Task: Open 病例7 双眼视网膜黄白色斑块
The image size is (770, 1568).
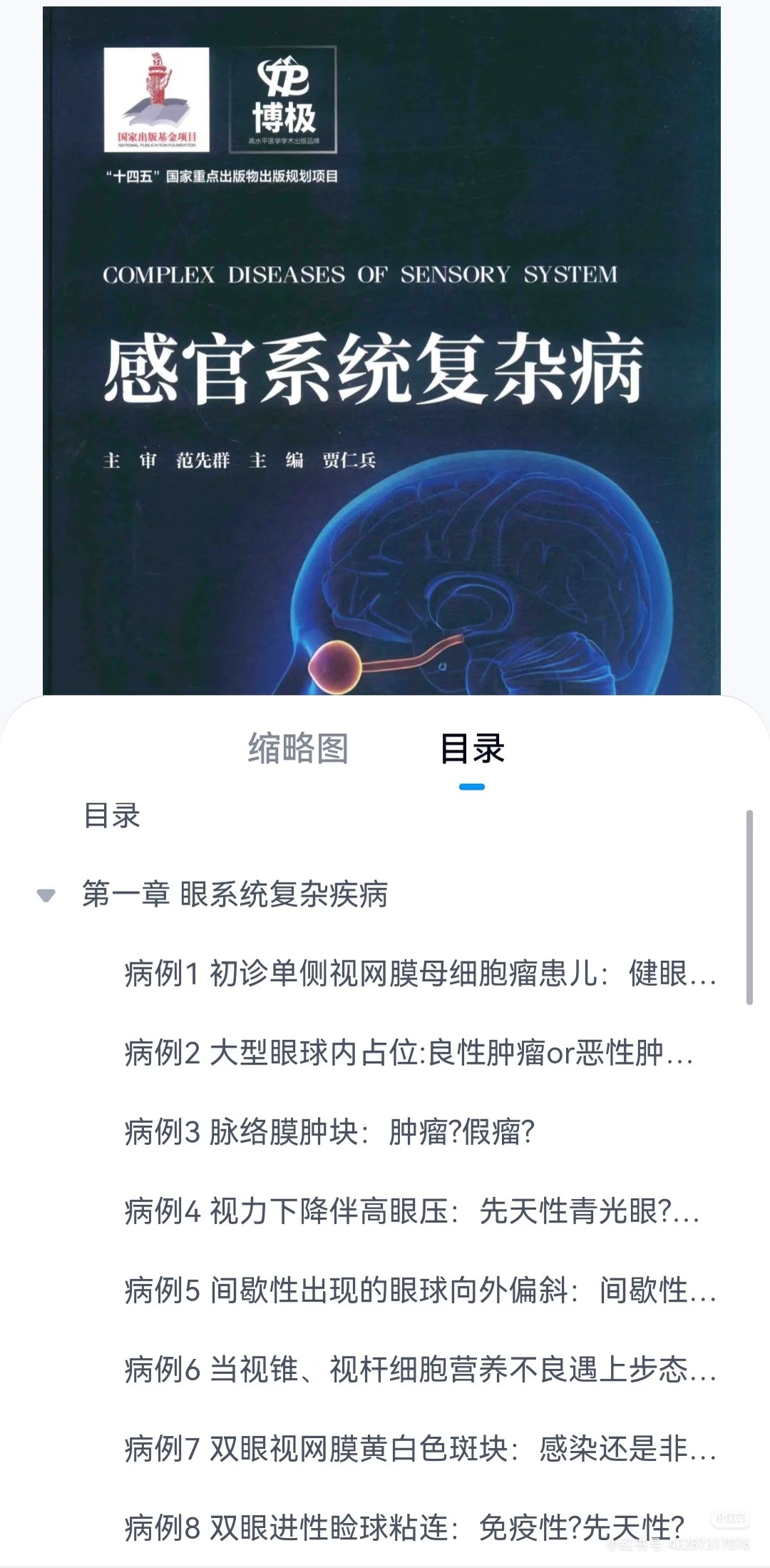Action: [419, 1449]
